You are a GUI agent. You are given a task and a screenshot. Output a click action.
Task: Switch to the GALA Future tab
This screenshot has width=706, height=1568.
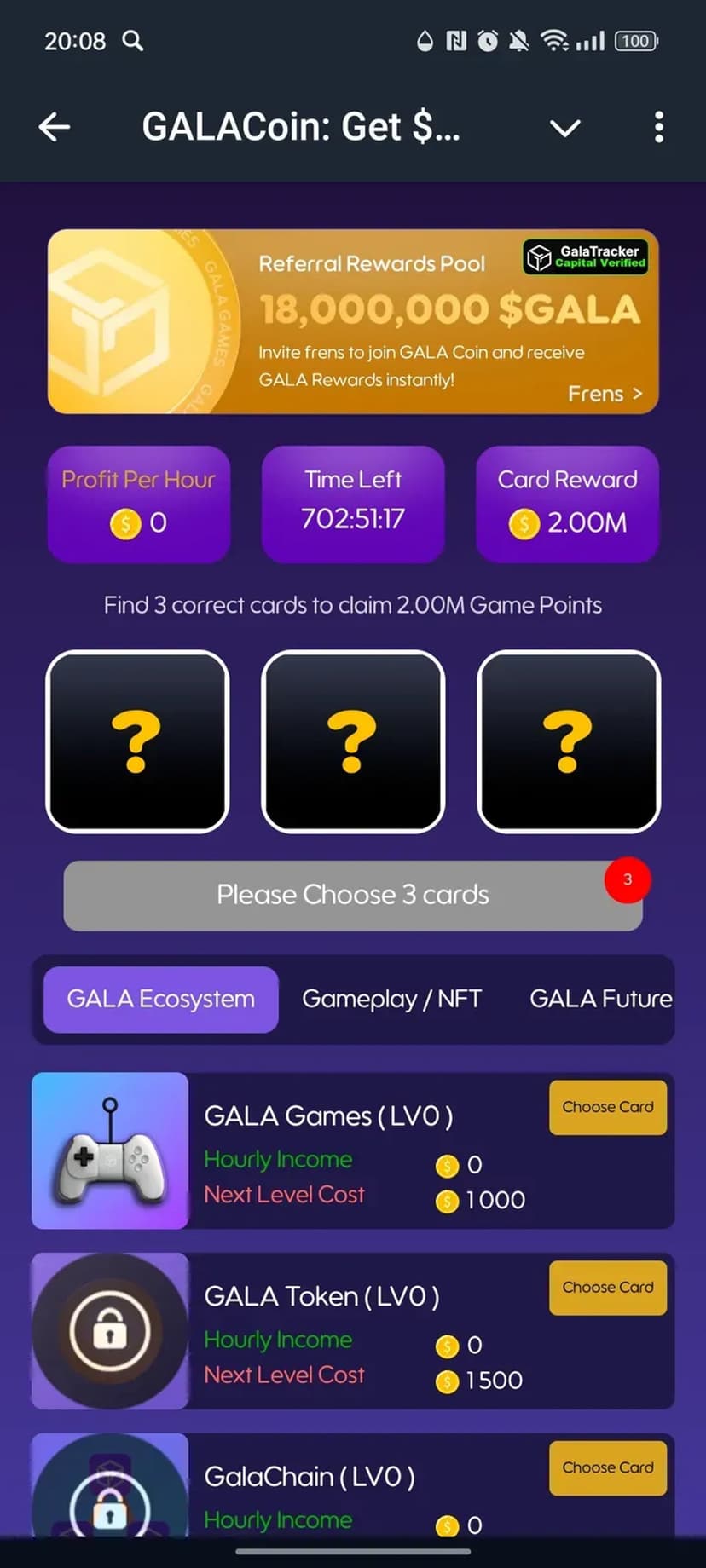click(x=600, y=1000)
